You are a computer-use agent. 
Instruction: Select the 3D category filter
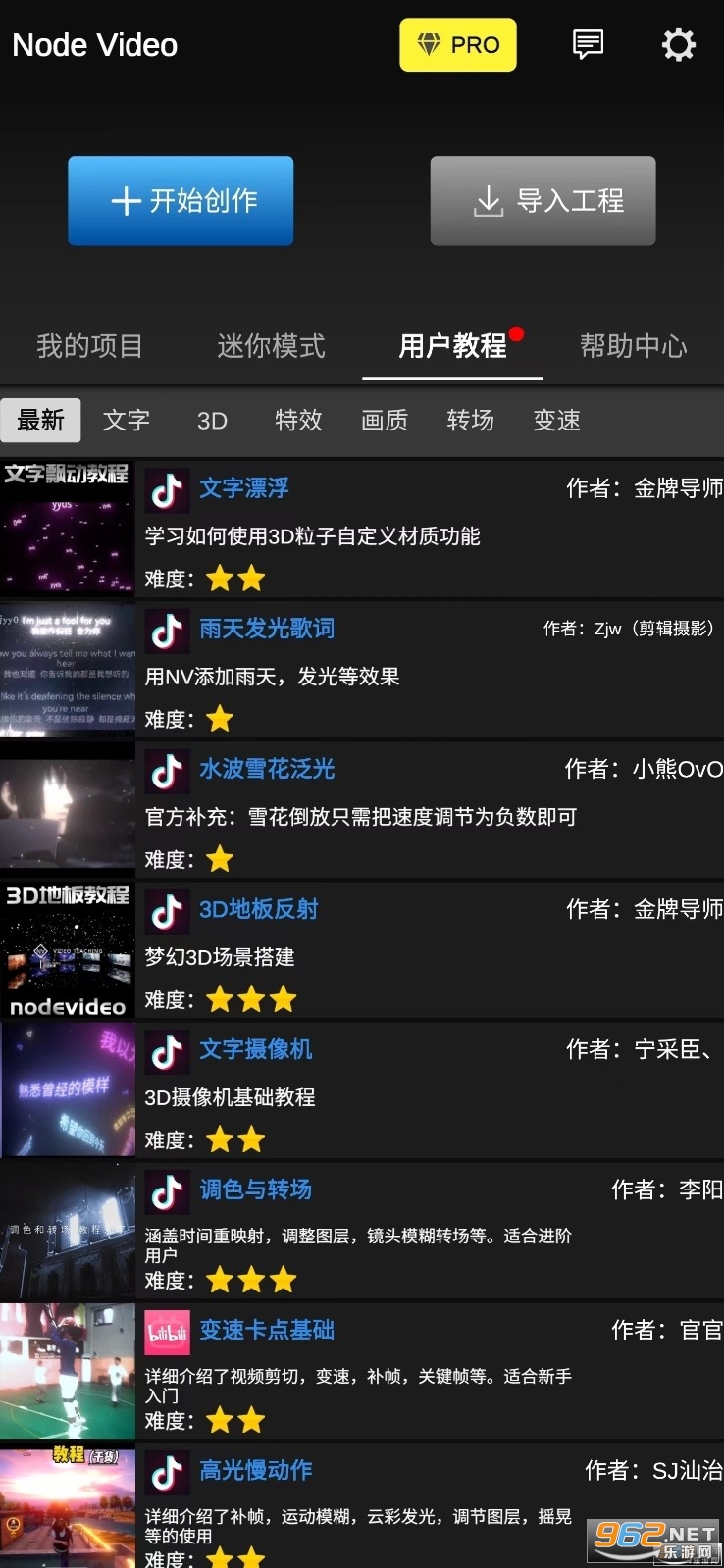tap(212, 421)
